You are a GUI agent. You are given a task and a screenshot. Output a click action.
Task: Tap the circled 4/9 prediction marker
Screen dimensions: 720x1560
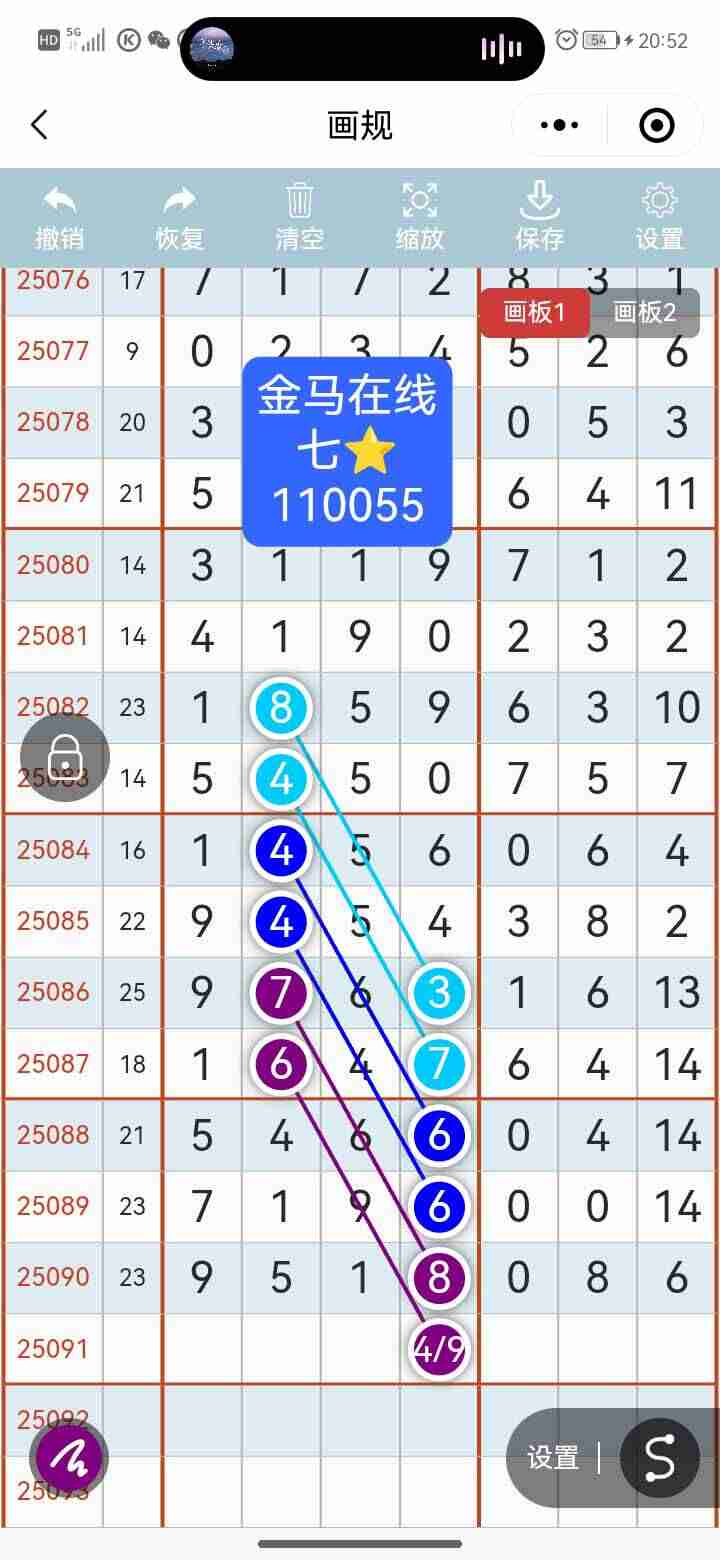click(x=438, y=1348)
